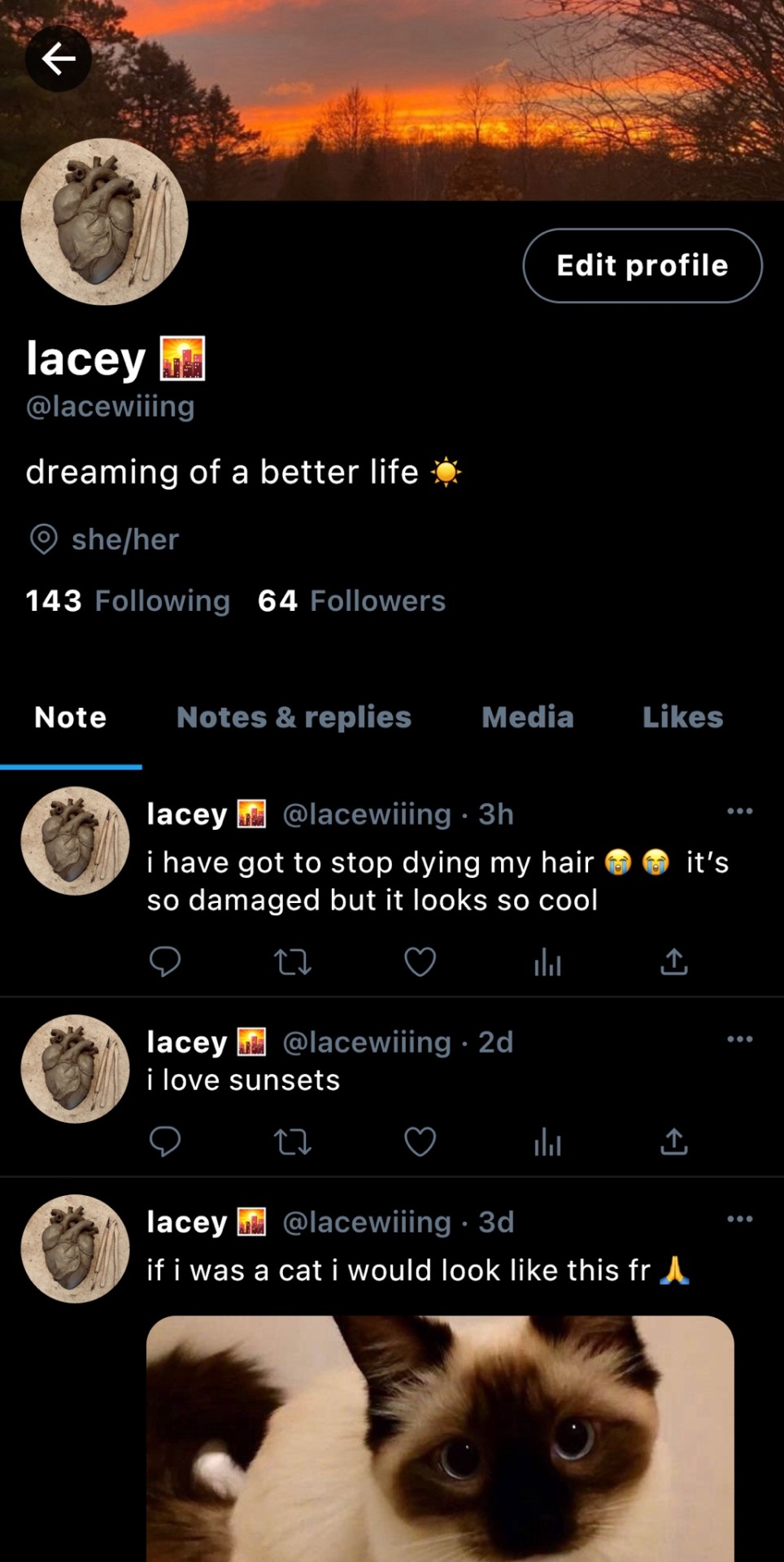Repost the 'i love sunsets' note
The height and width of the screenshot is (1562, 784).
pyautogui.click(x=293, y=1141)
